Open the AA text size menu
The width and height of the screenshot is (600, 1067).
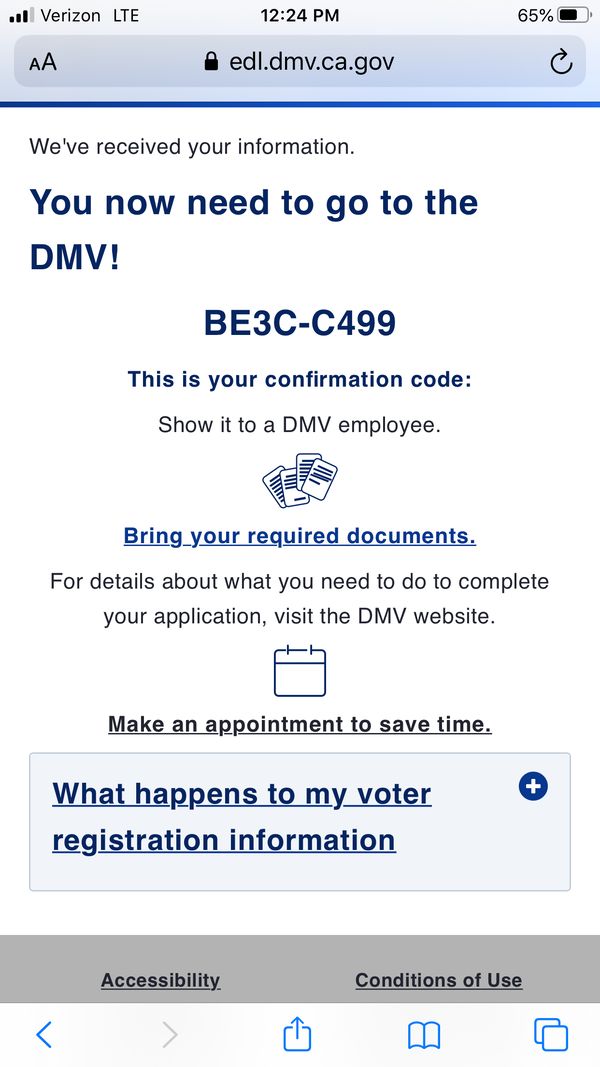click(43, 63)
